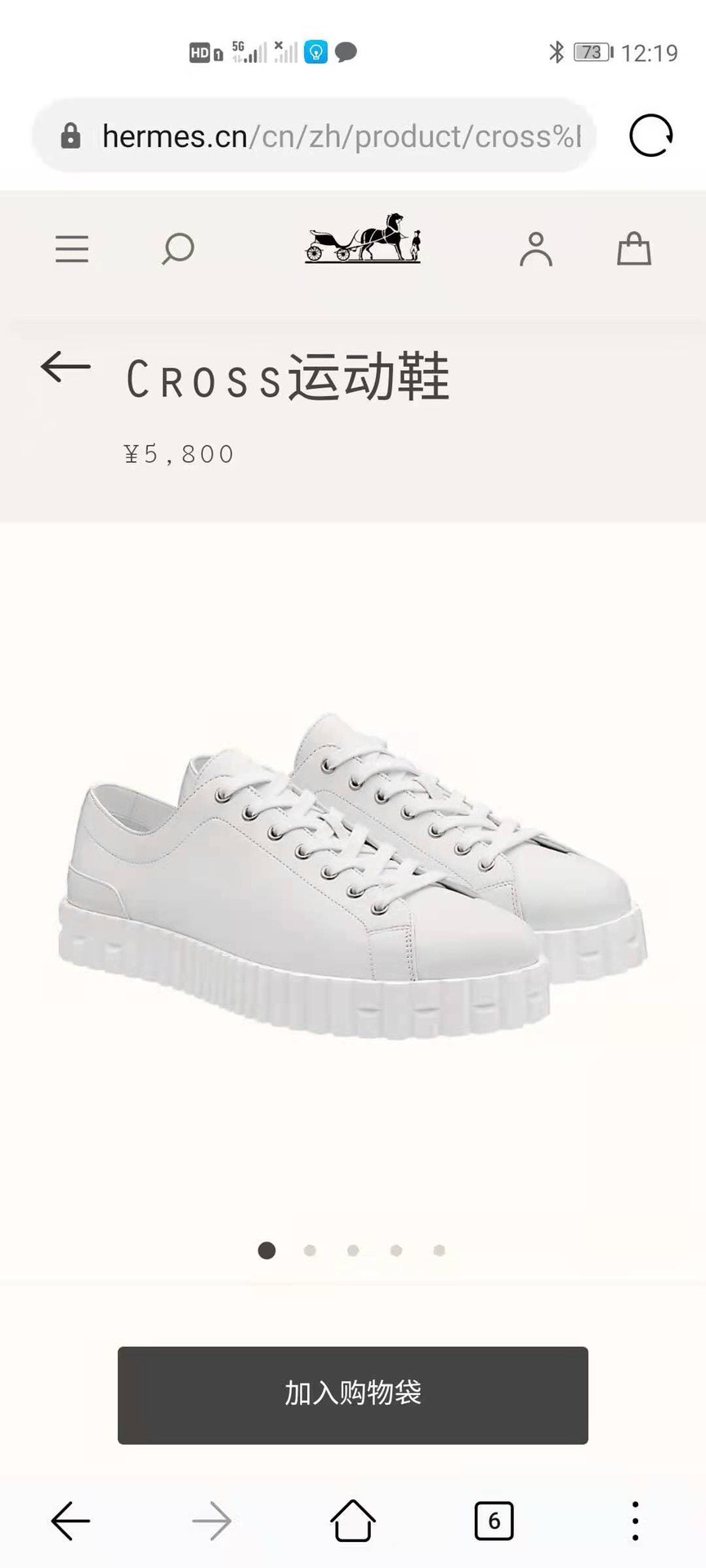Tap 加入购物袋 to add to bag
Screen dimensions: 706x1568
click(353, 1395)
